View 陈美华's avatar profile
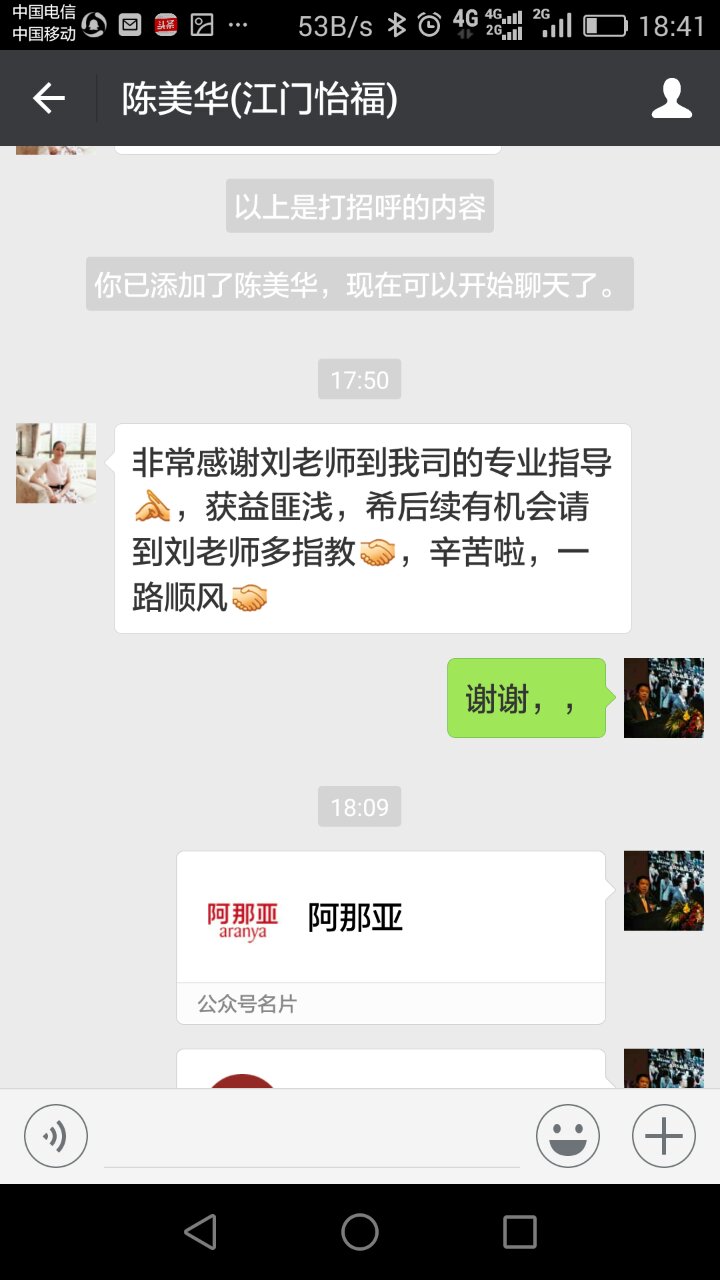The height and width of the screenshot is (1280, 720). point(56,463)
